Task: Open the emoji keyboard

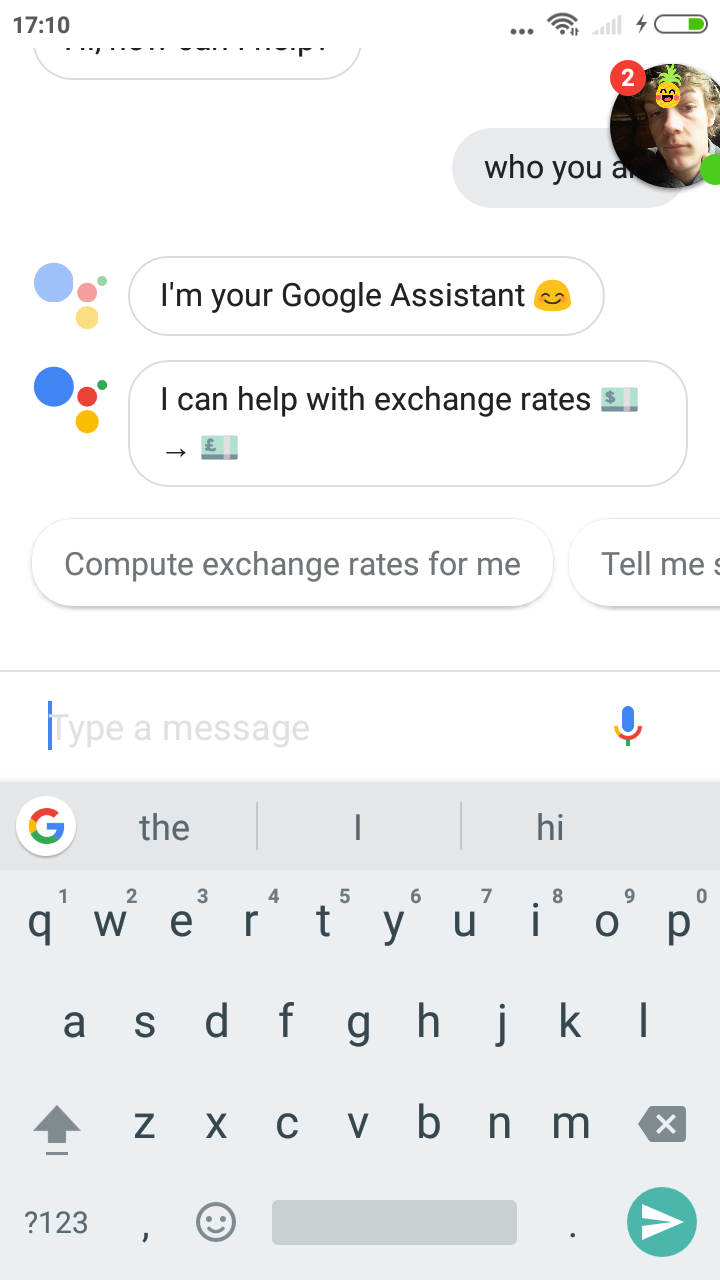Action: click(216, 1222)
